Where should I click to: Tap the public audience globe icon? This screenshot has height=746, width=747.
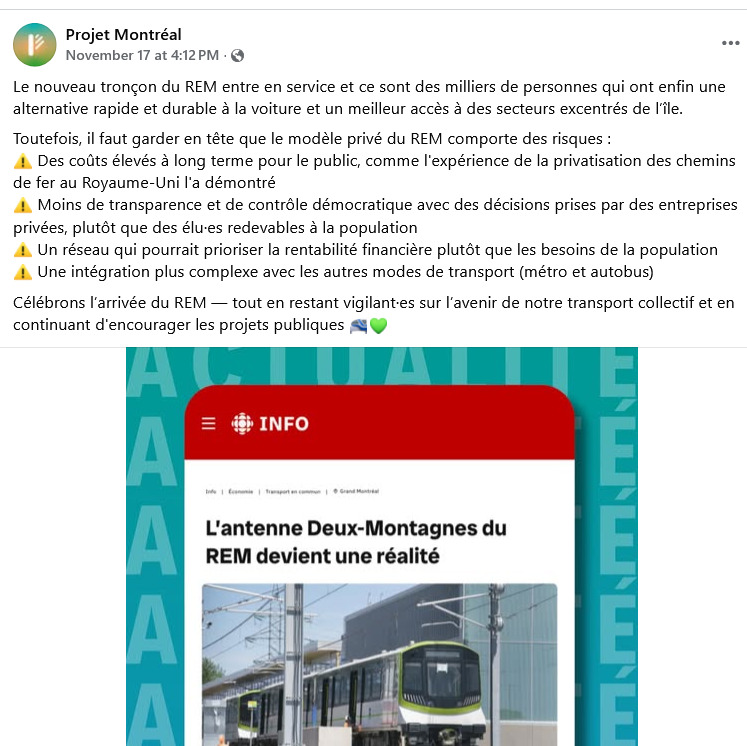(x=237, y=56)
